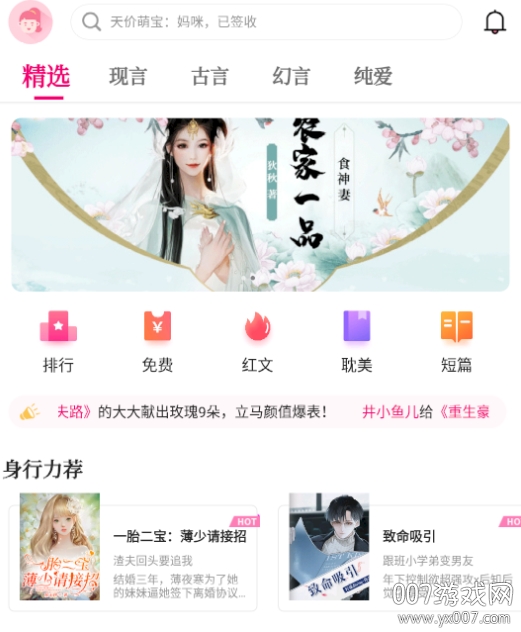The width and height of the screenshot is (521, 632).
Task: Open the 排行 rankings shortcut
Action: tap(58, 342)
